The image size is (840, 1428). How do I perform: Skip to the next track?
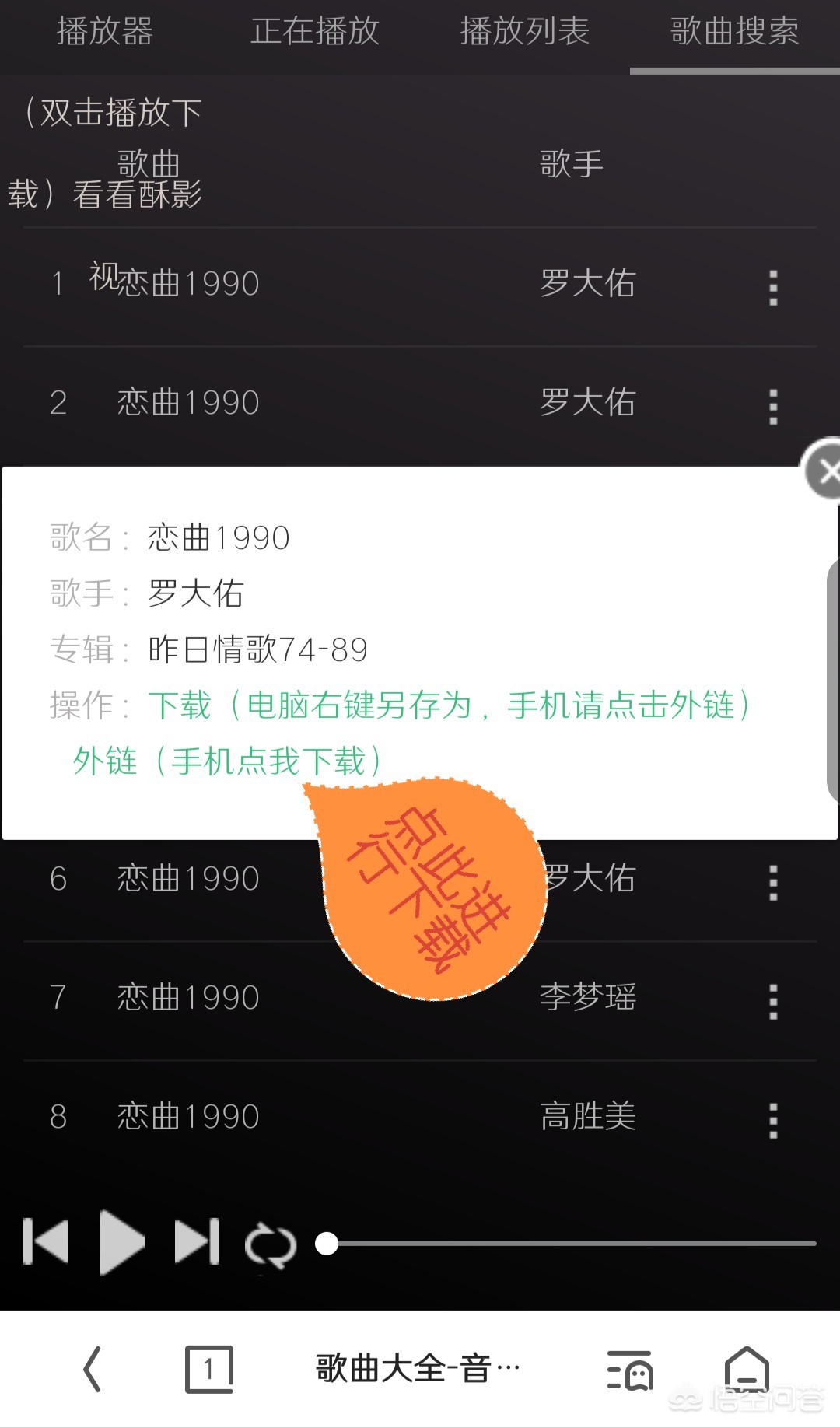[x=197, y=1241]
